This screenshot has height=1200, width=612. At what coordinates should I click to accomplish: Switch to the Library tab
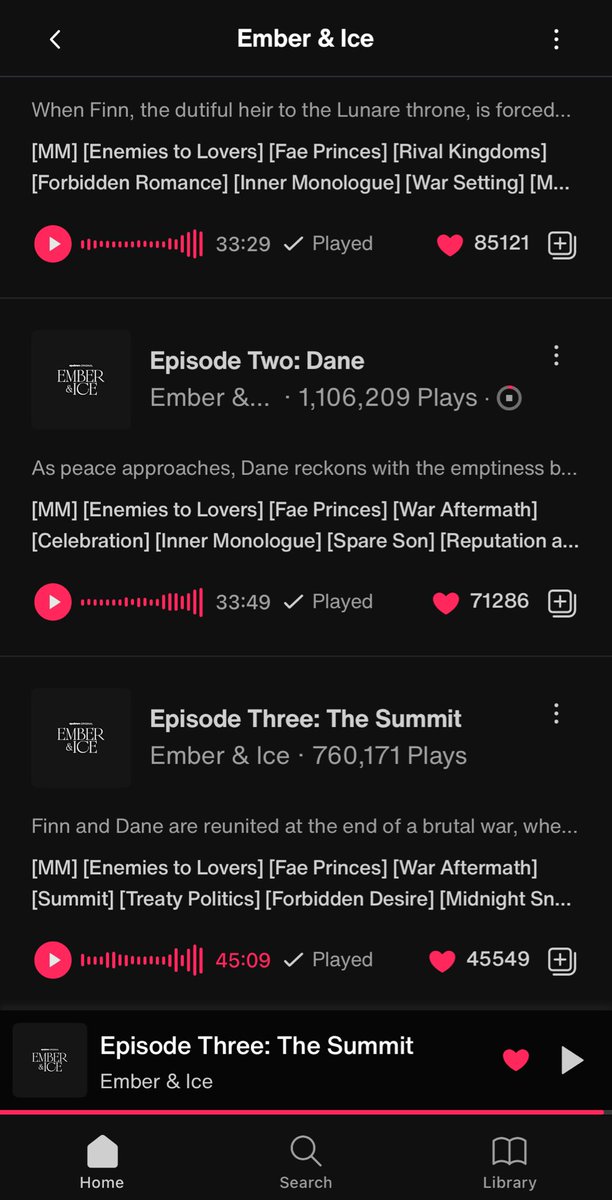(509, 1162)
